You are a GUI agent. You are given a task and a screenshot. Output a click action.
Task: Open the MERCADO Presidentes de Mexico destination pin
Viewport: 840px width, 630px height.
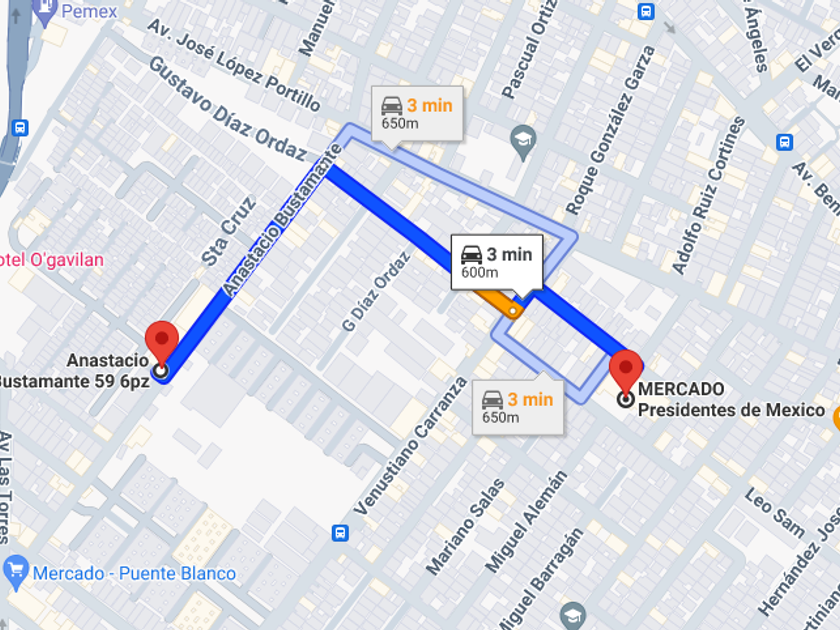[626, 371]
